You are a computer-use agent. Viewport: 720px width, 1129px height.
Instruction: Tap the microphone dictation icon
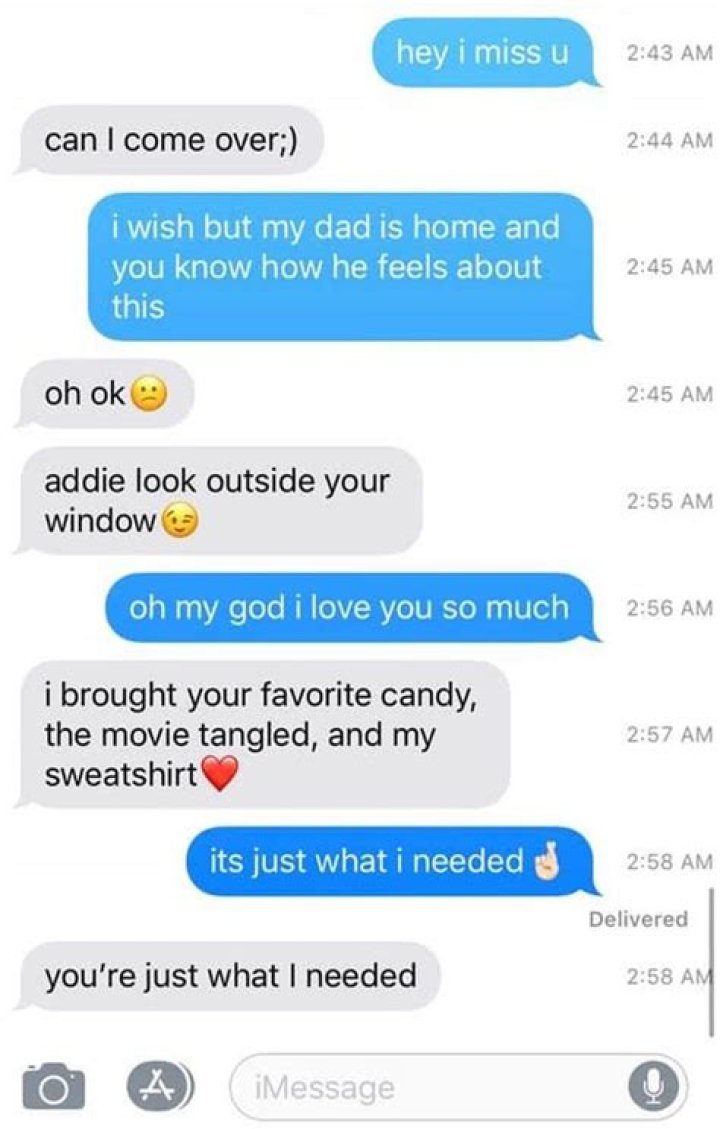659,1085
